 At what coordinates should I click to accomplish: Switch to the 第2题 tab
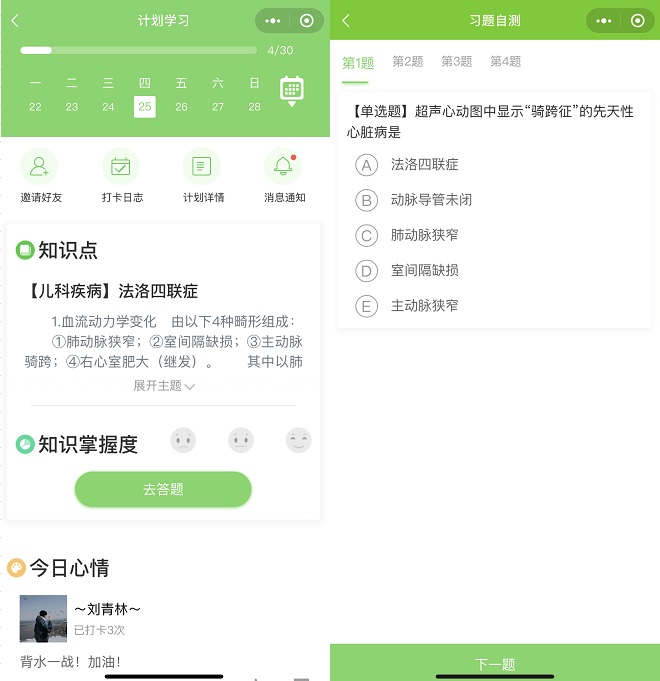pos(407,62)
